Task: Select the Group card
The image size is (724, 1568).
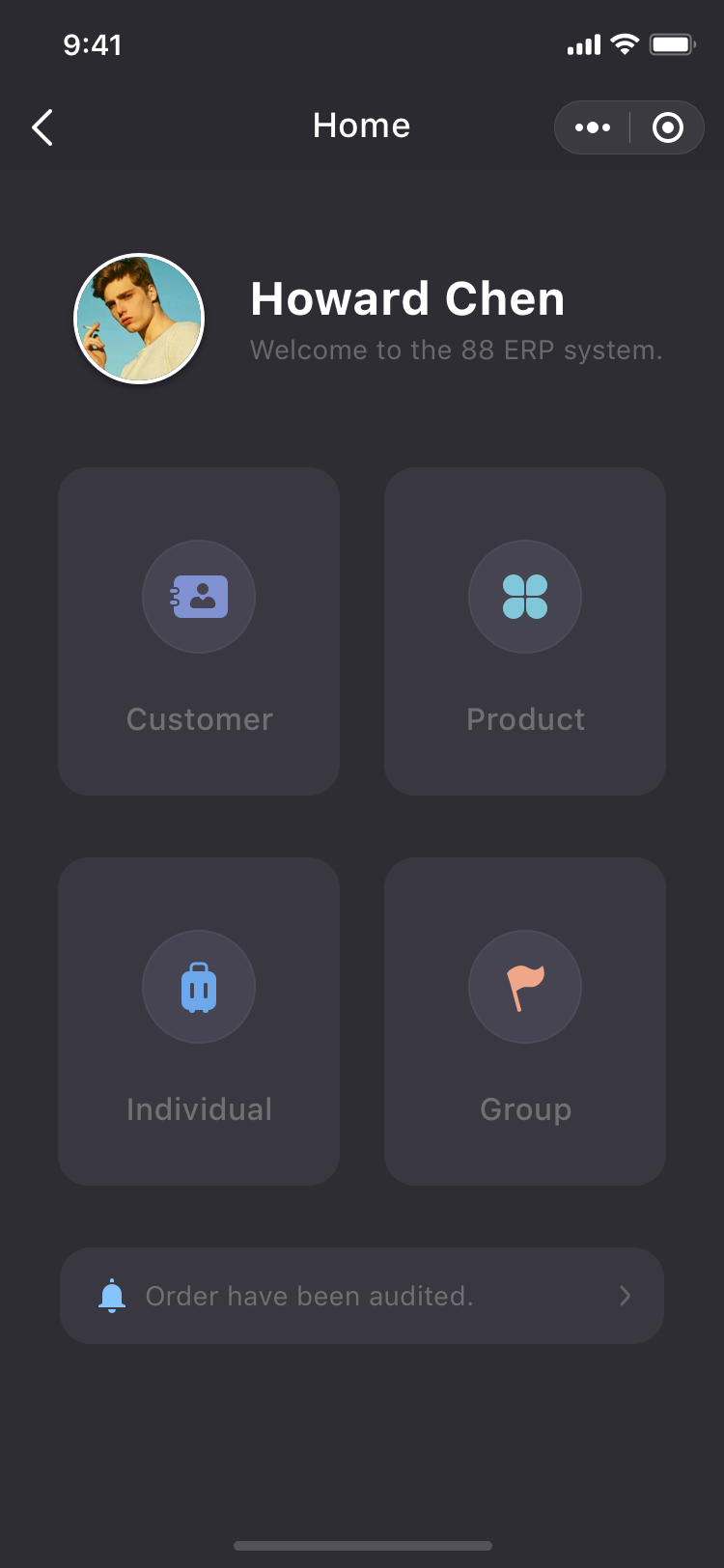Action: click(x=525, y=1022)
